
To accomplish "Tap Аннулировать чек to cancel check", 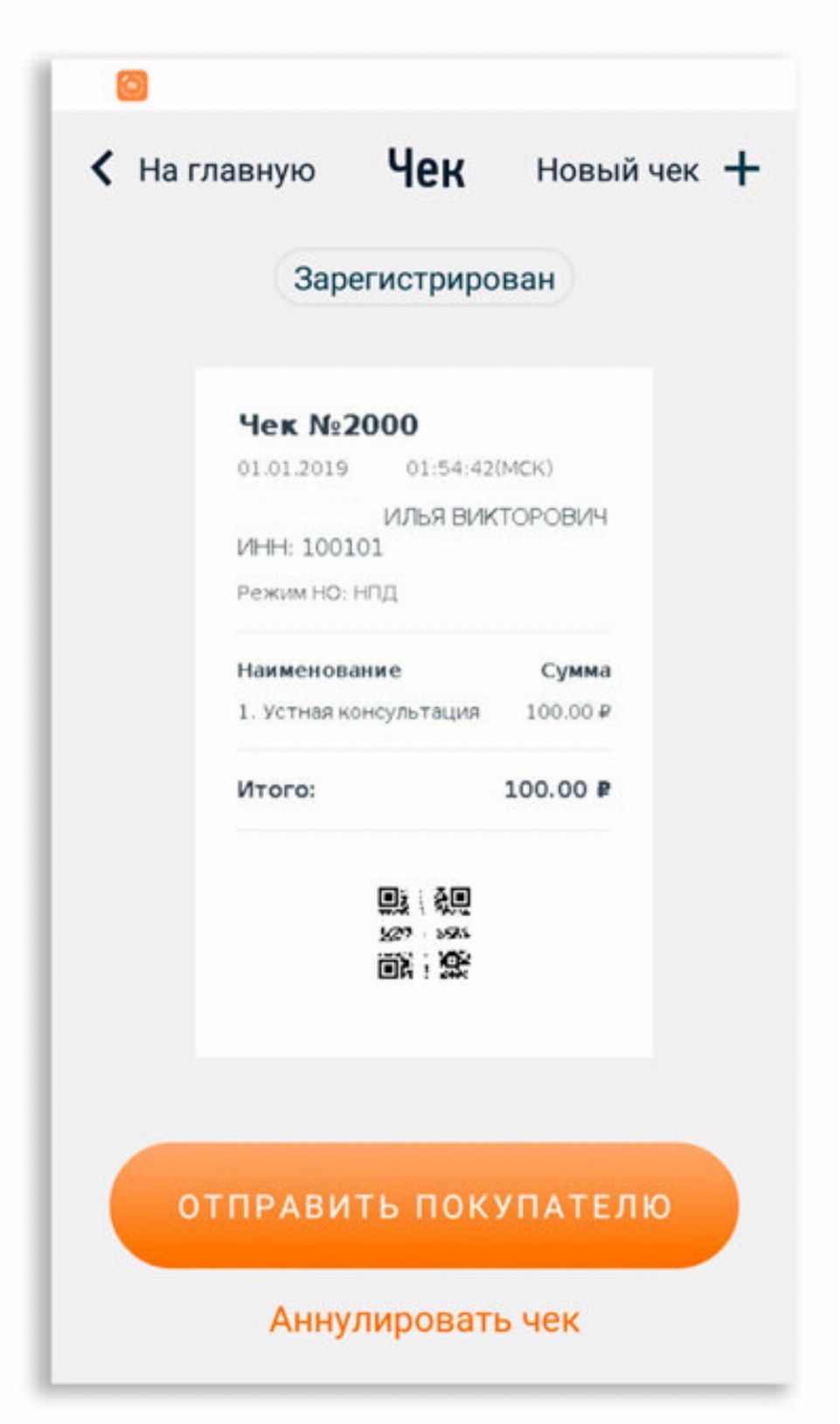I will pos(424,1319).
